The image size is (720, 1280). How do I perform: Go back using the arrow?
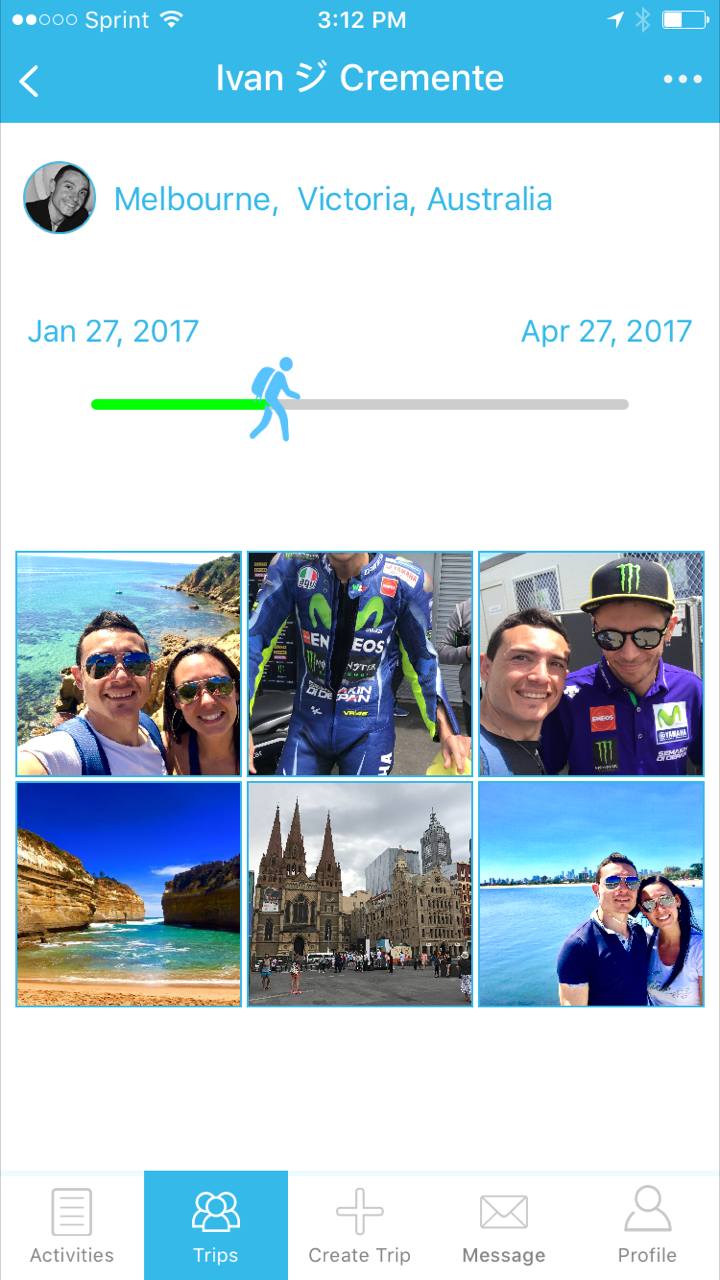point(30,81)
